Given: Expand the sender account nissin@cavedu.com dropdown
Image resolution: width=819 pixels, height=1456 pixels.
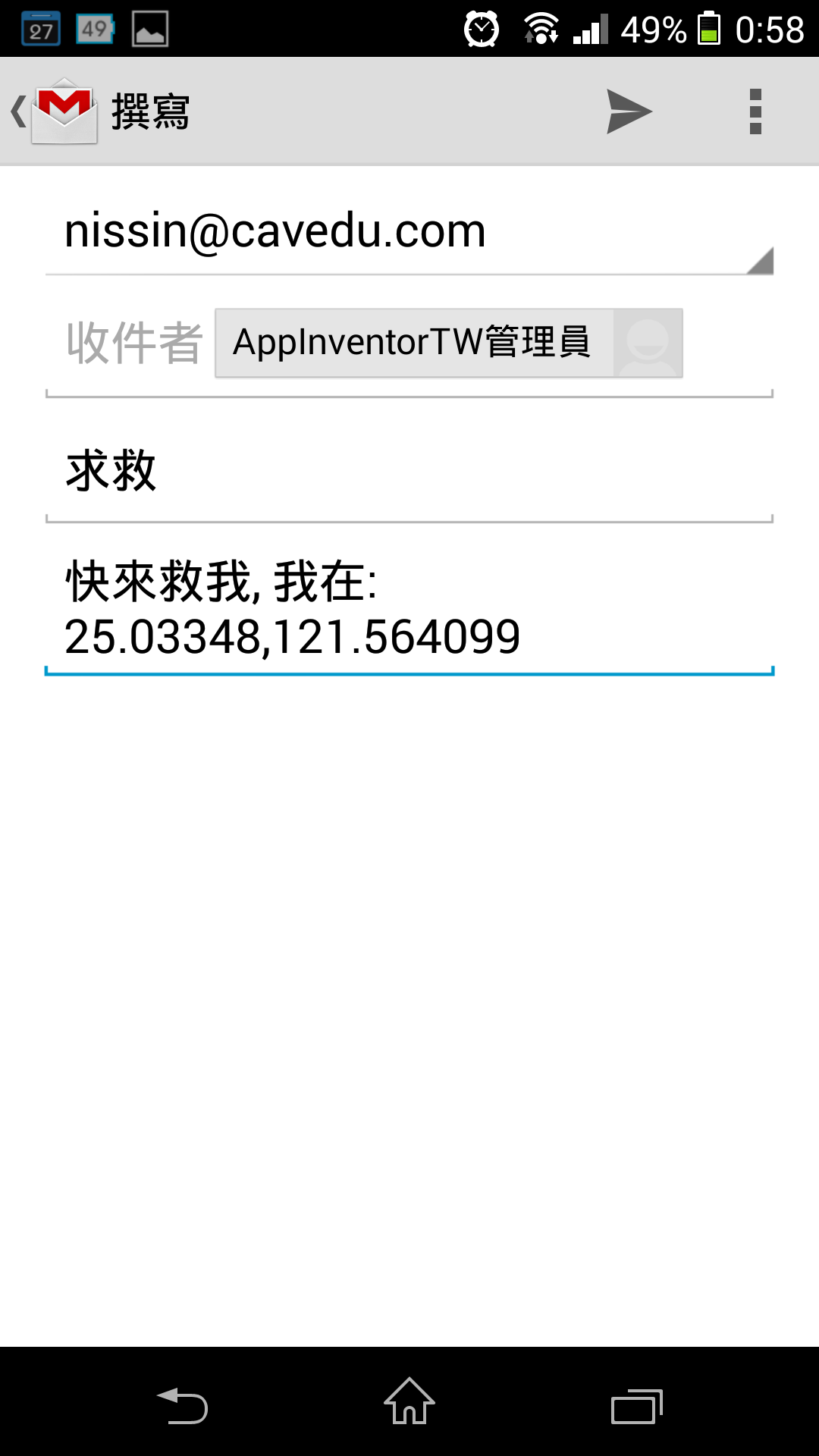Looking at the screenshot, I should pyautogui.click(x=409, y=231).
